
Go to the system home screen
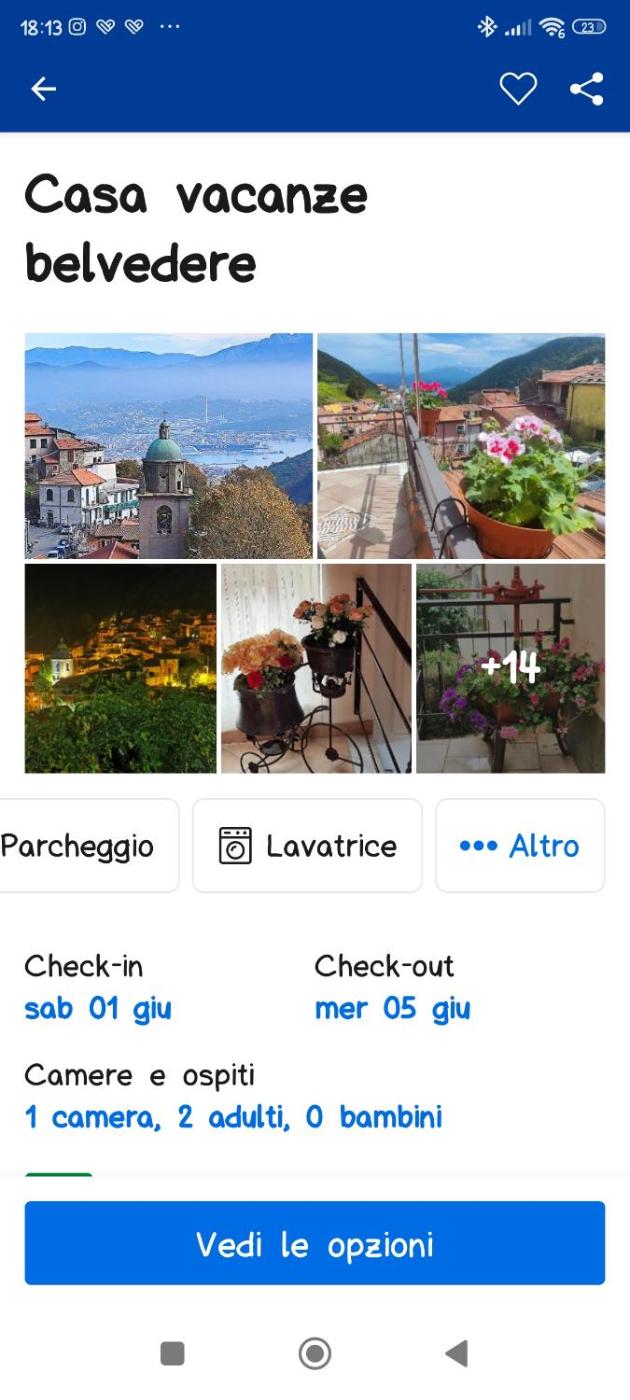click(315, 1353)
